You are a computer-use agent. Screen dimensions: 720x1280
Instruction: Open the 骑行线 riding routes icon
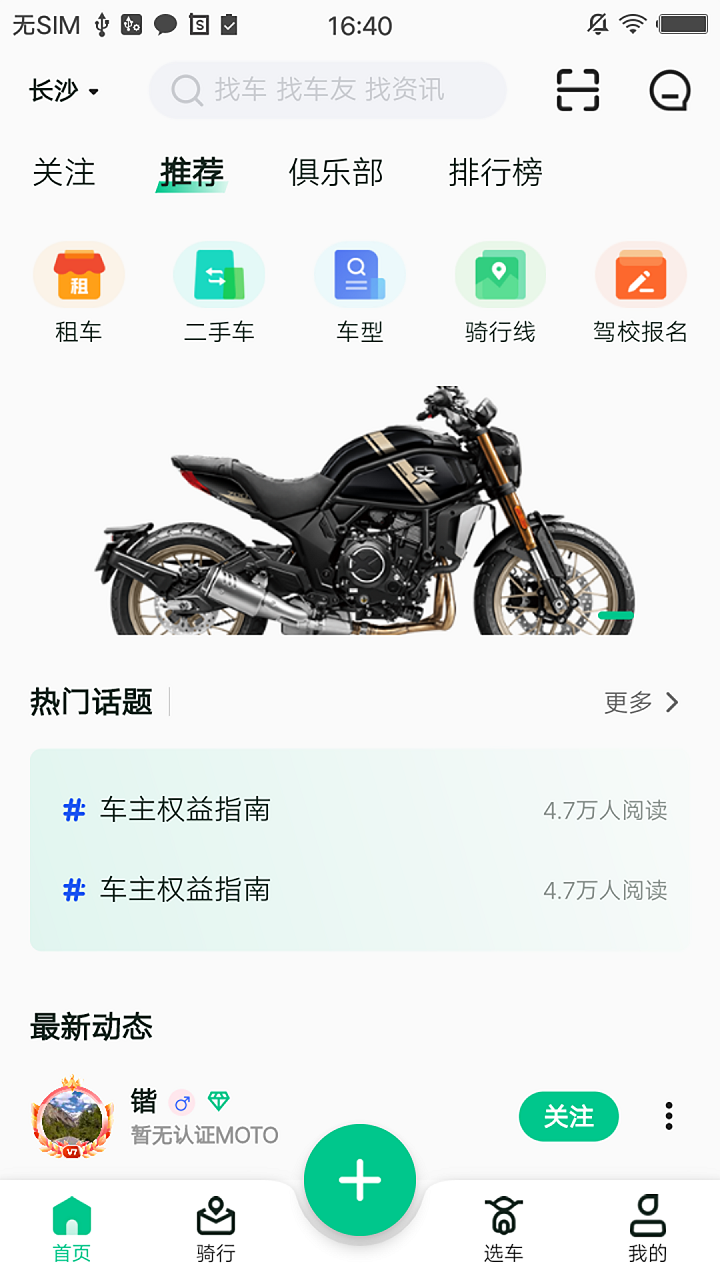click(500, 273)
